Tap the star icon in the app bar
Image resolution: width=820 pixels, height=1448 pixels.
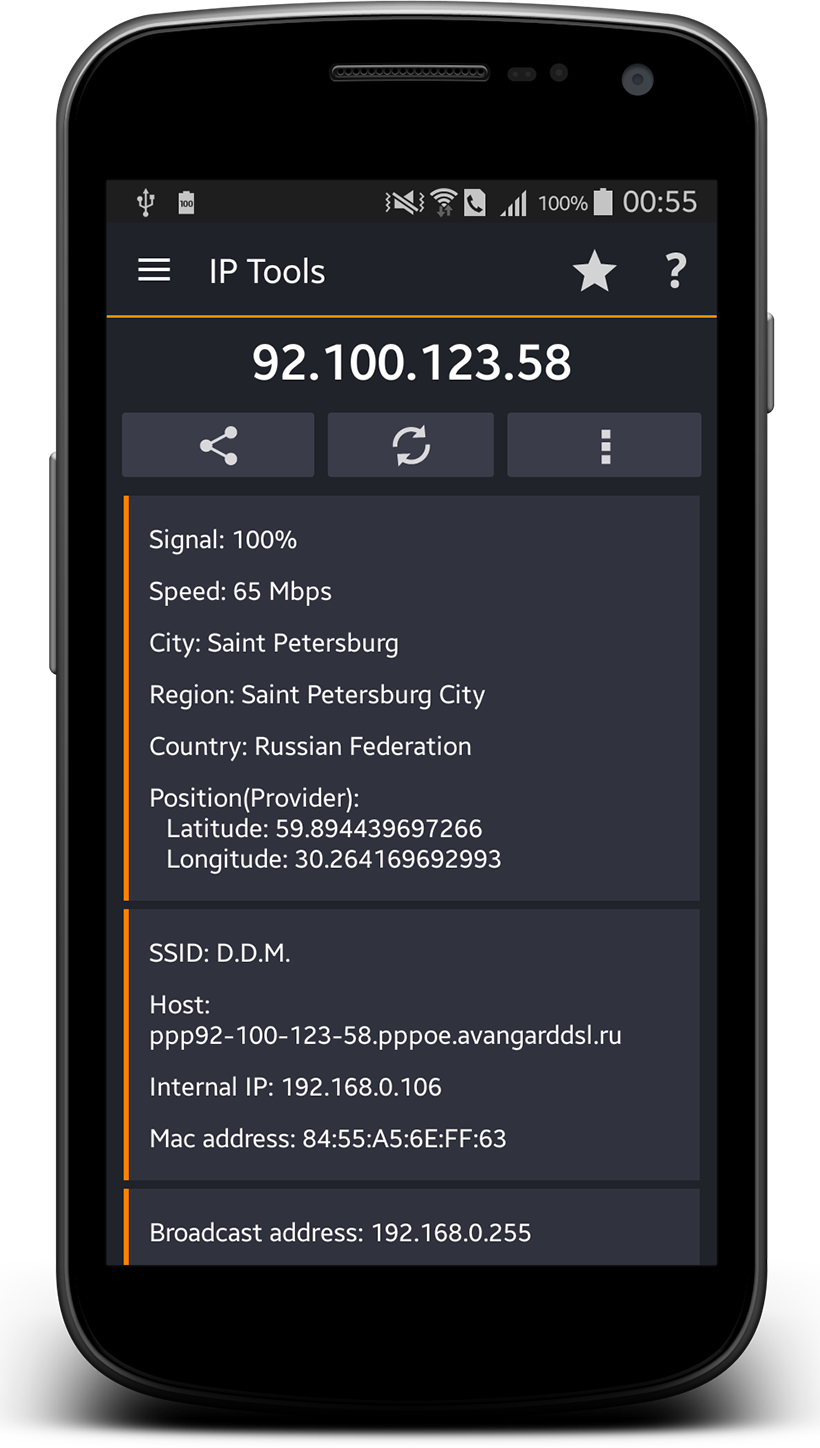(x=594, y=271)
